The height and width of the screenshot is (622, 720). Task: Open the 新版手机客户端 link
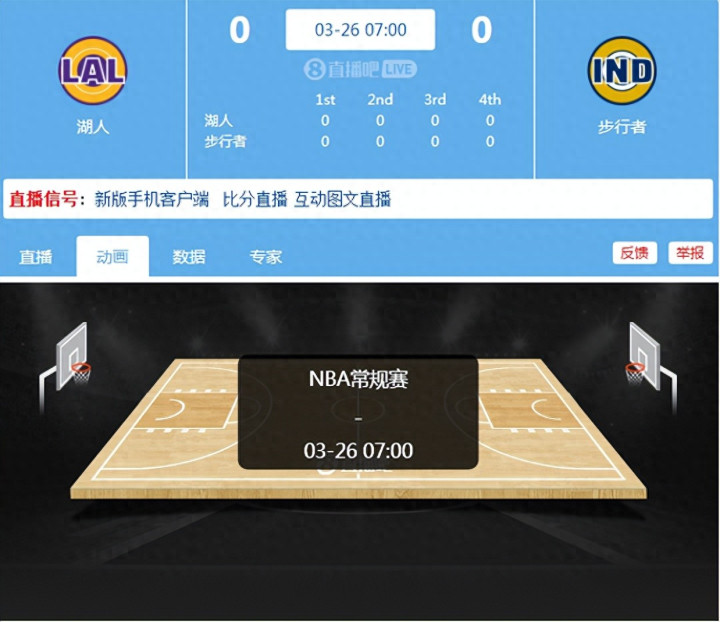point(152,199)
